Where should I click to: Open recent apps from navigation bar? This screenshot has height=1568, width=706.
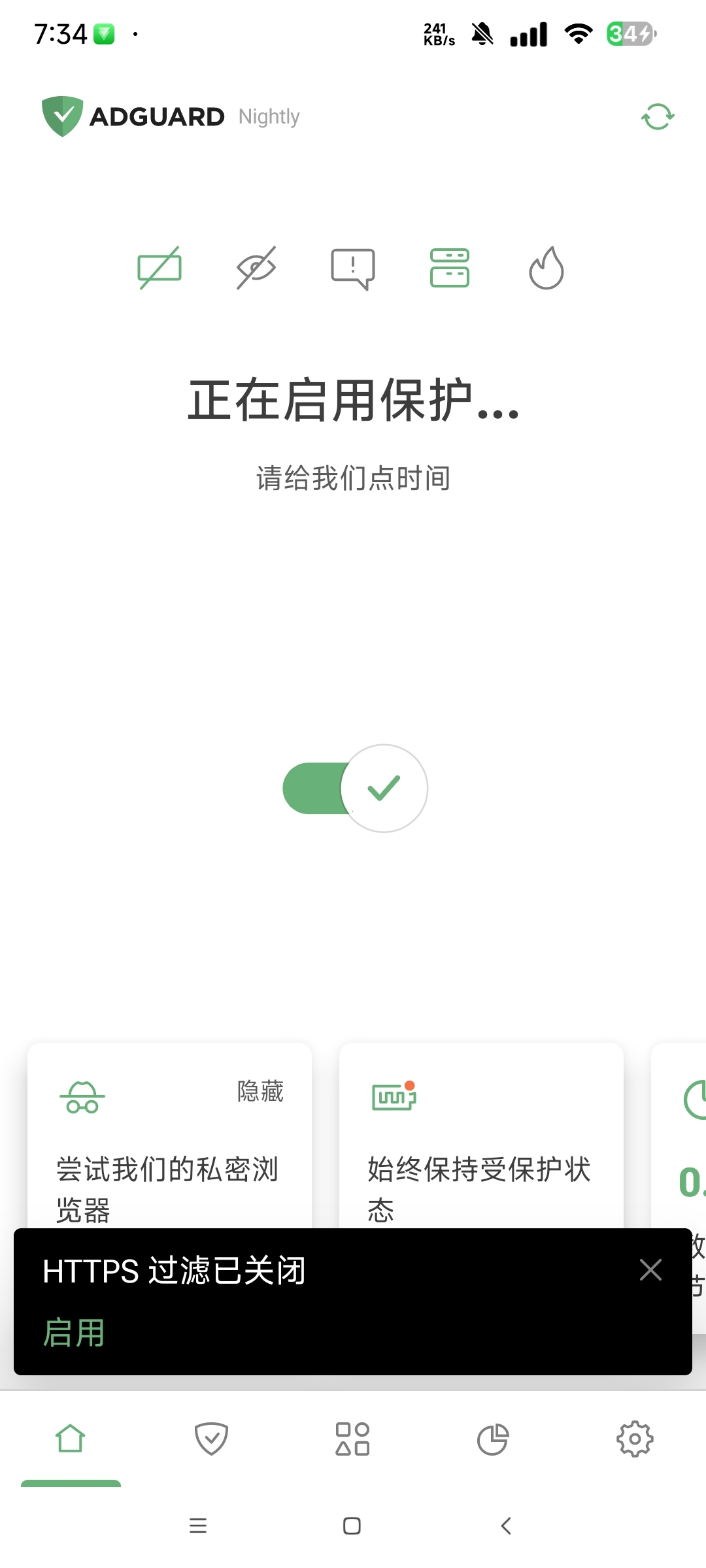(198, 1526)
